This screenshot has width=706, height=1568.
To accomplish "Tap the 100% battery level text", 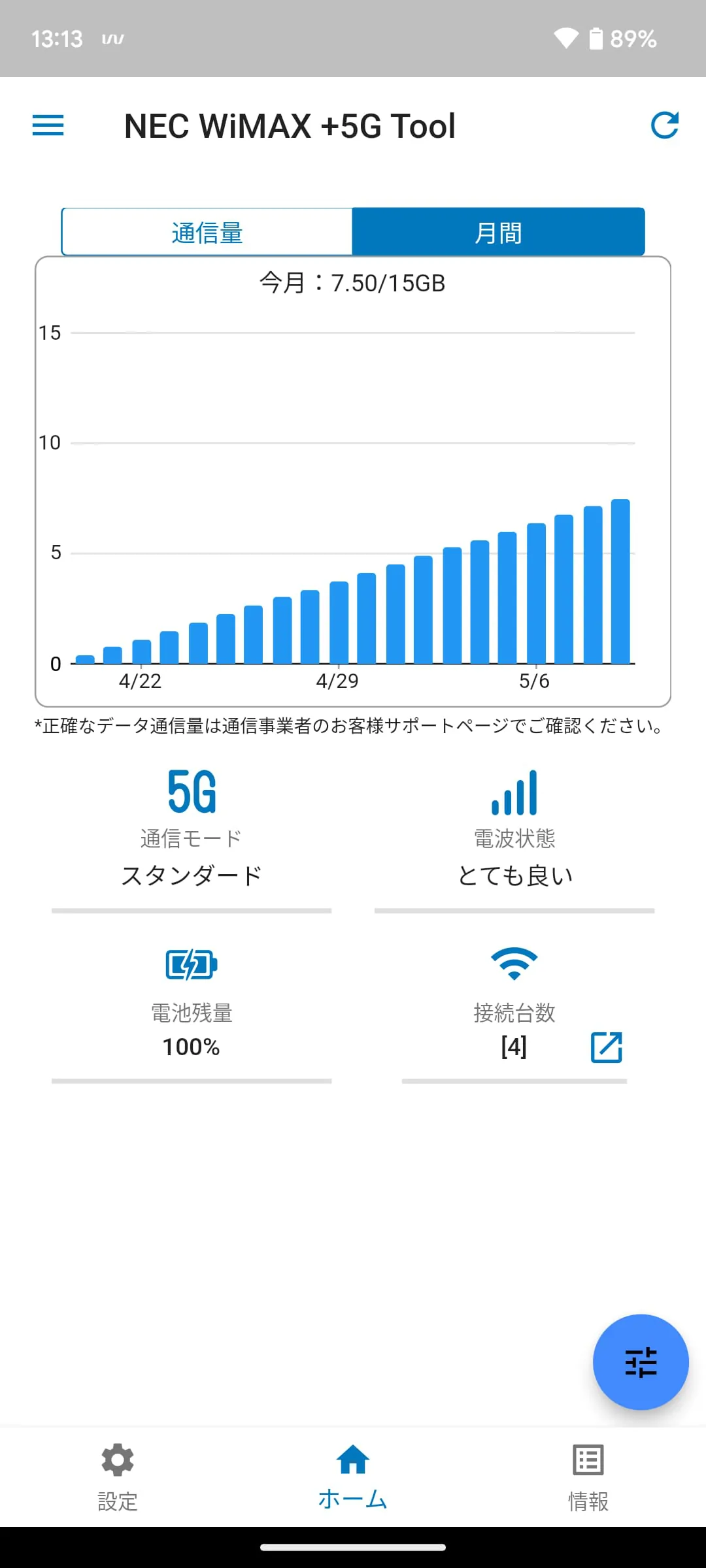I will [192, 1047].
